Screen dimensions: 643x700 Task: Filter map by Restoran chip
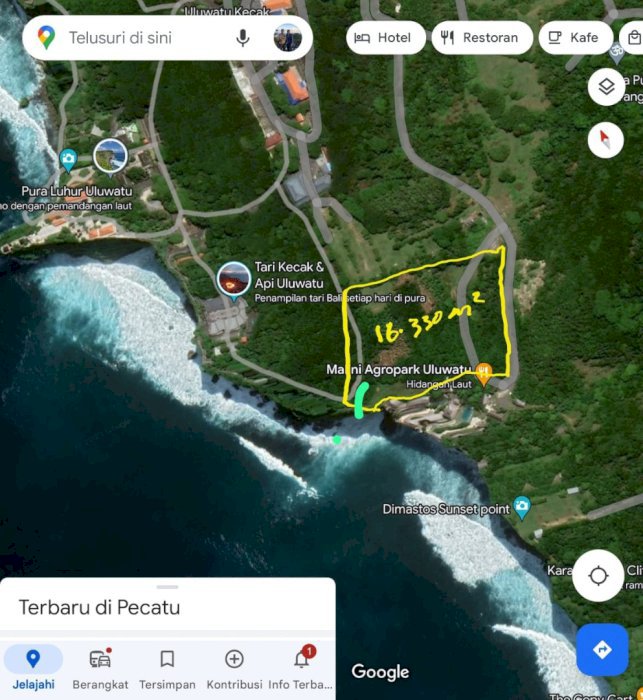coord(481,38)
